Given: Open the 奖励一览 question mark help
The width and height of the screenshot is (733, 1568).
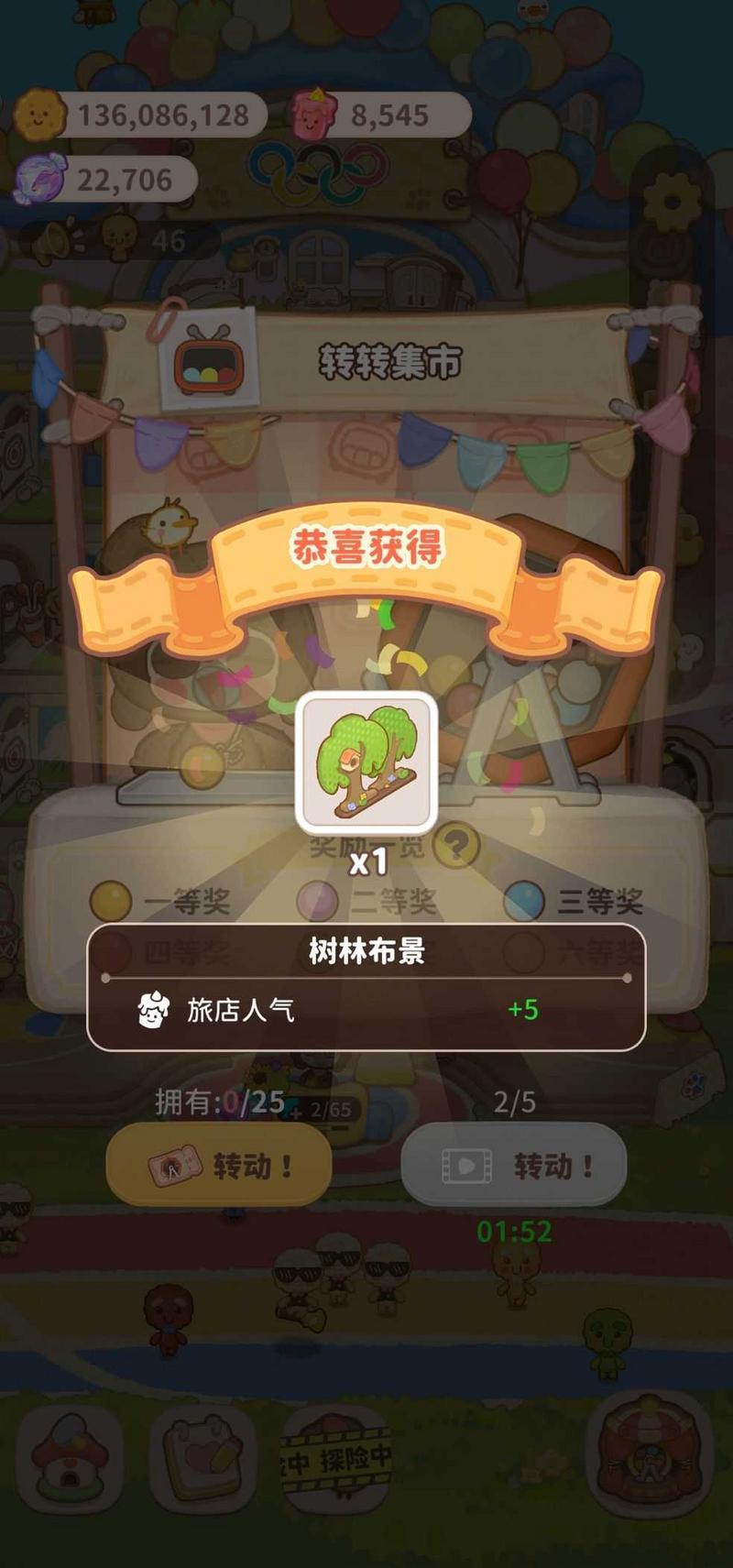Looking at the screenshot, I should point(456,845).
